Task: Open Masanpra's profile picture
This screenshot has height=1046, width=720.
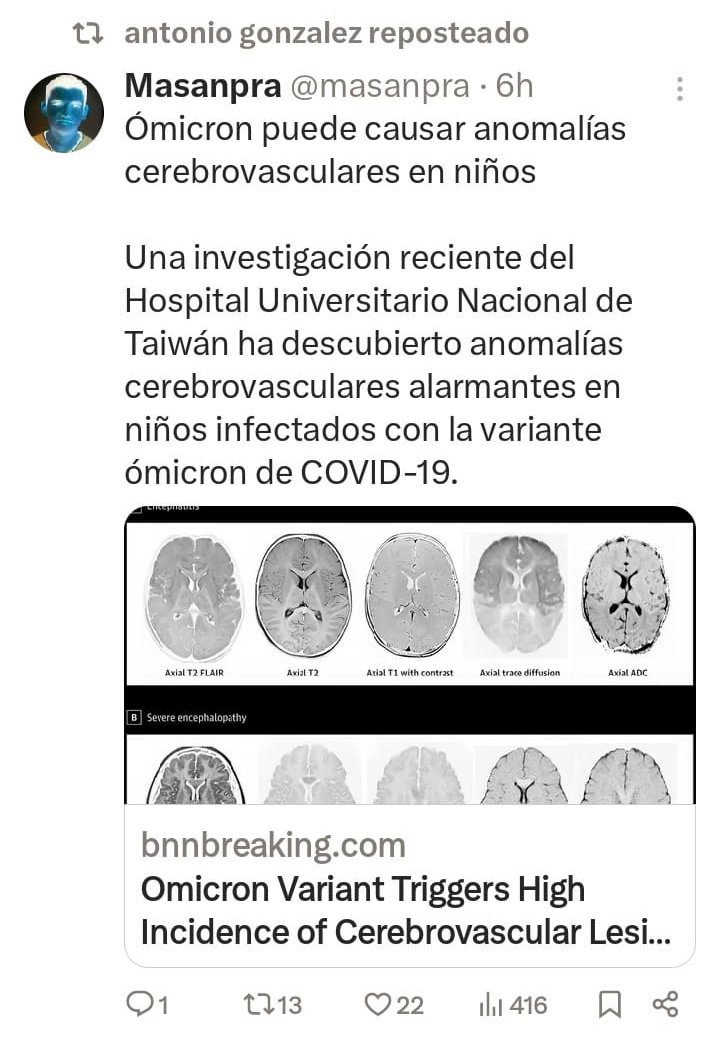Action: (64, 113)
